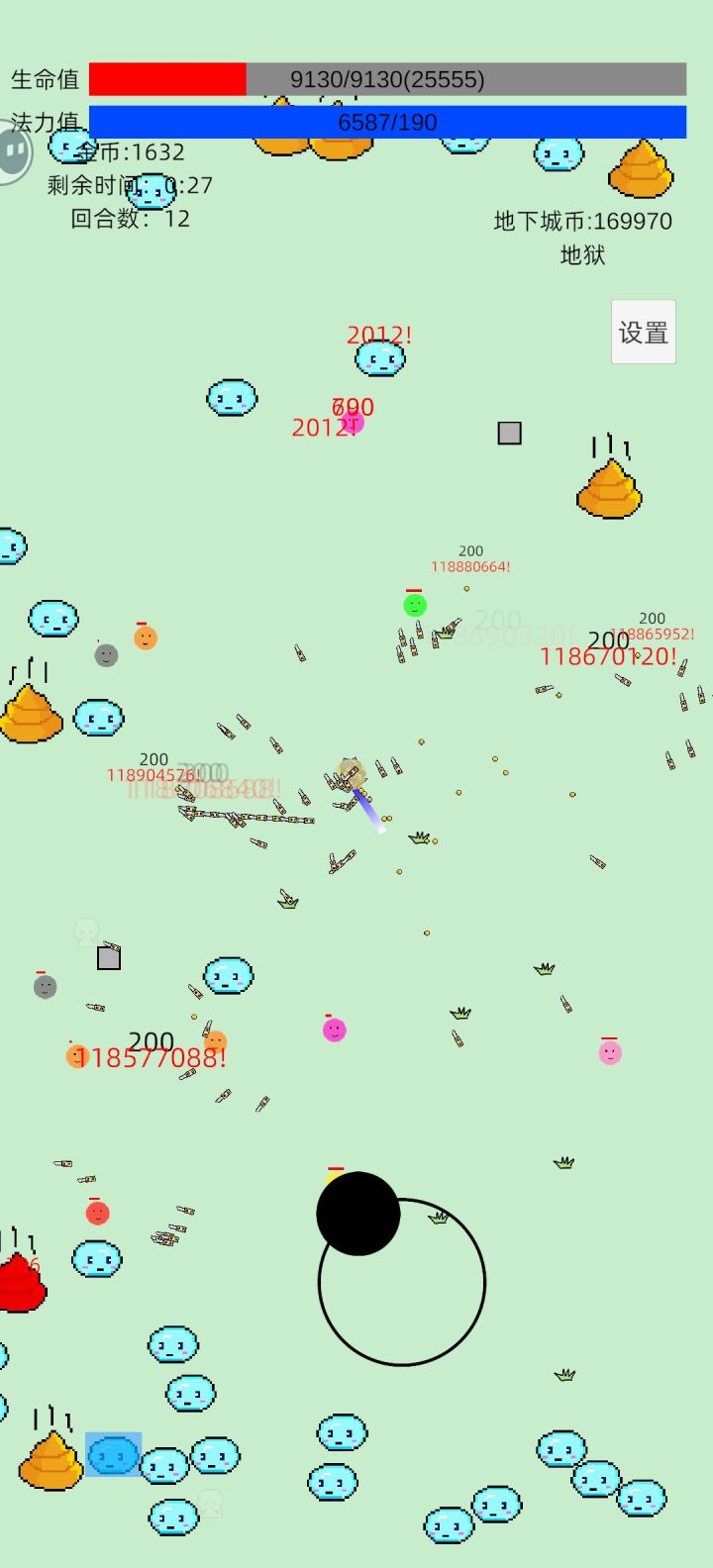
Task: Tap the 地下城币:169970 currency label
Action: click(580, 221)
